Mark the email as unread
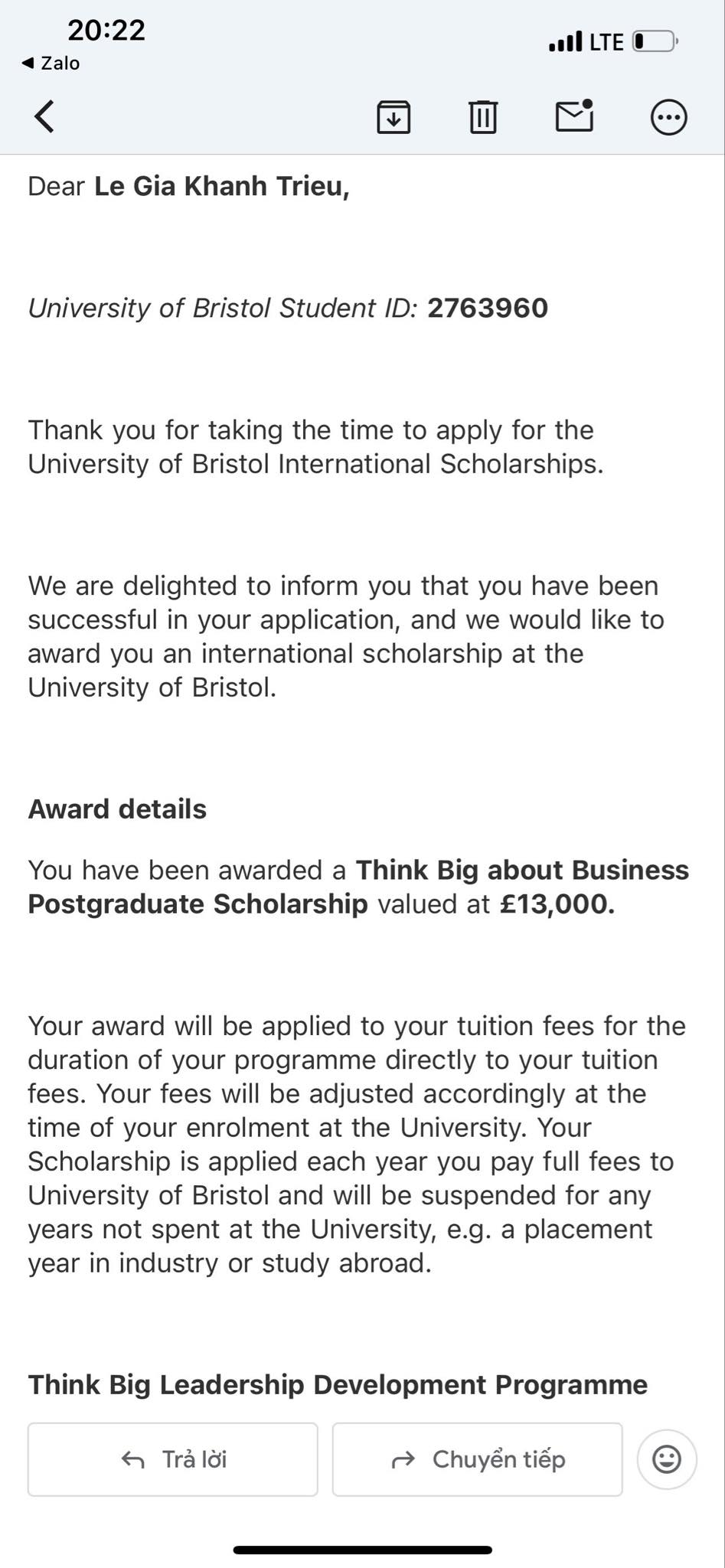The width and height of the screenshot is (725, 1568). 574,116
